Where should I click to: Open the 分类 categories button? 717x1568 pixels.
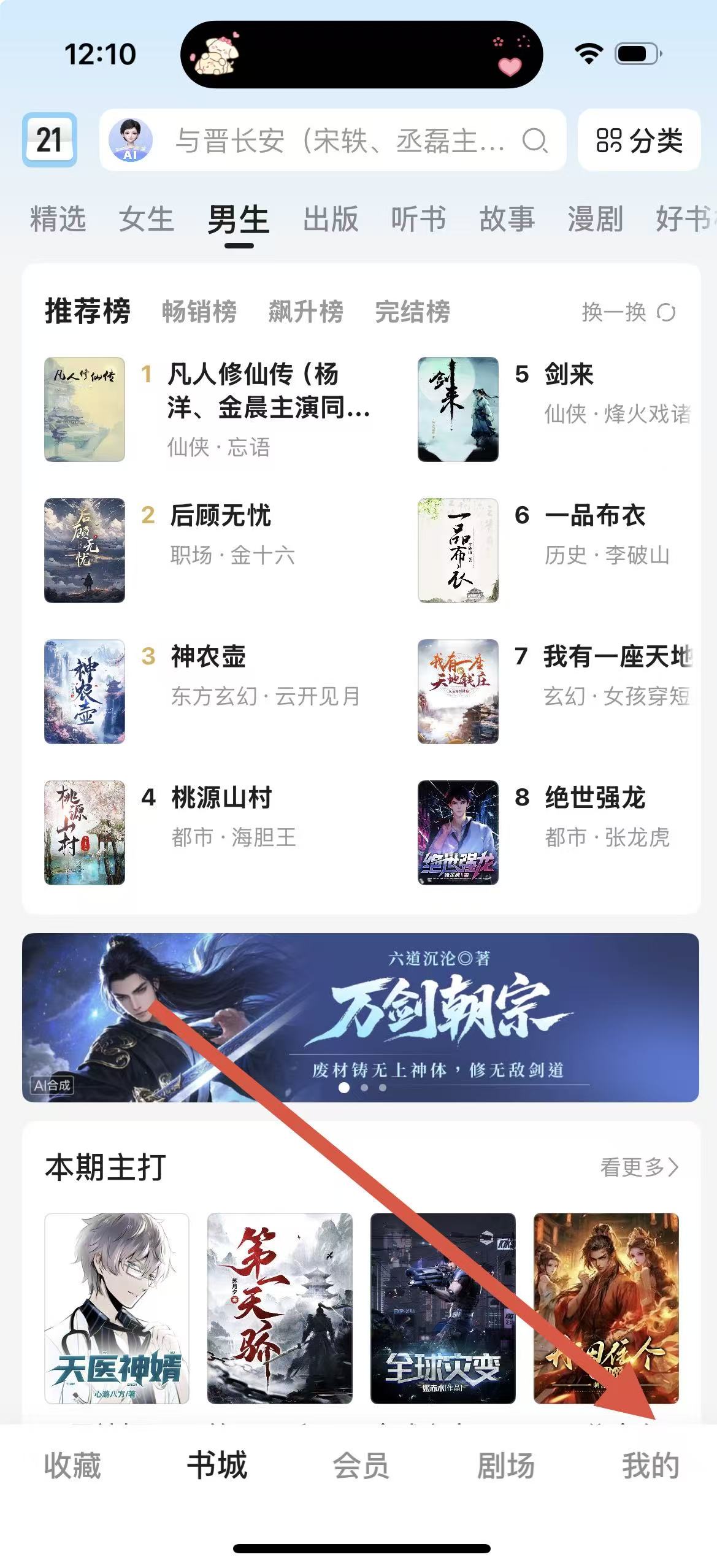(x=639, y=140)
